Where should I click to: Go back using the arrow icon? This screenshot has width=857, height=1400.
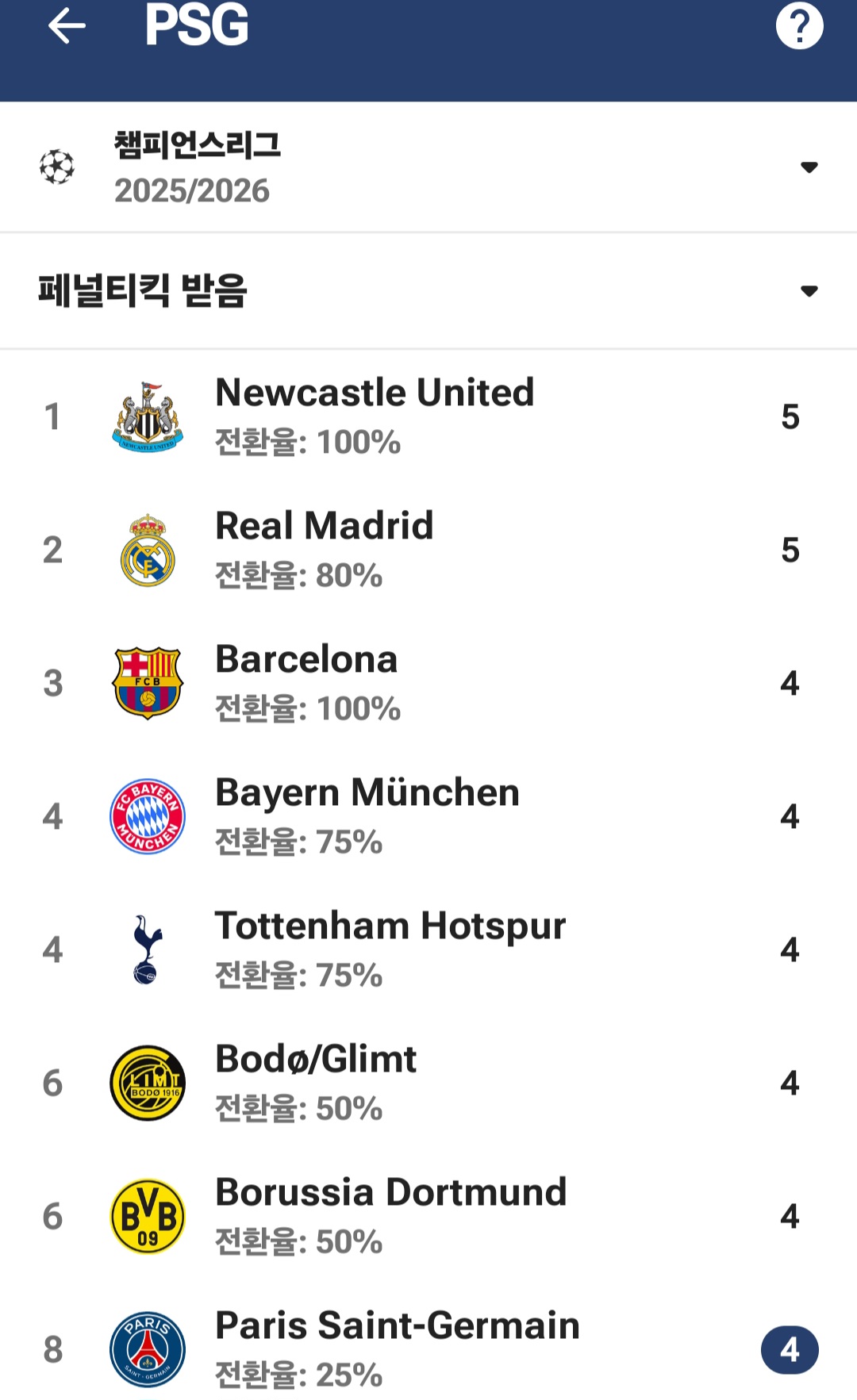click(67, 25)
